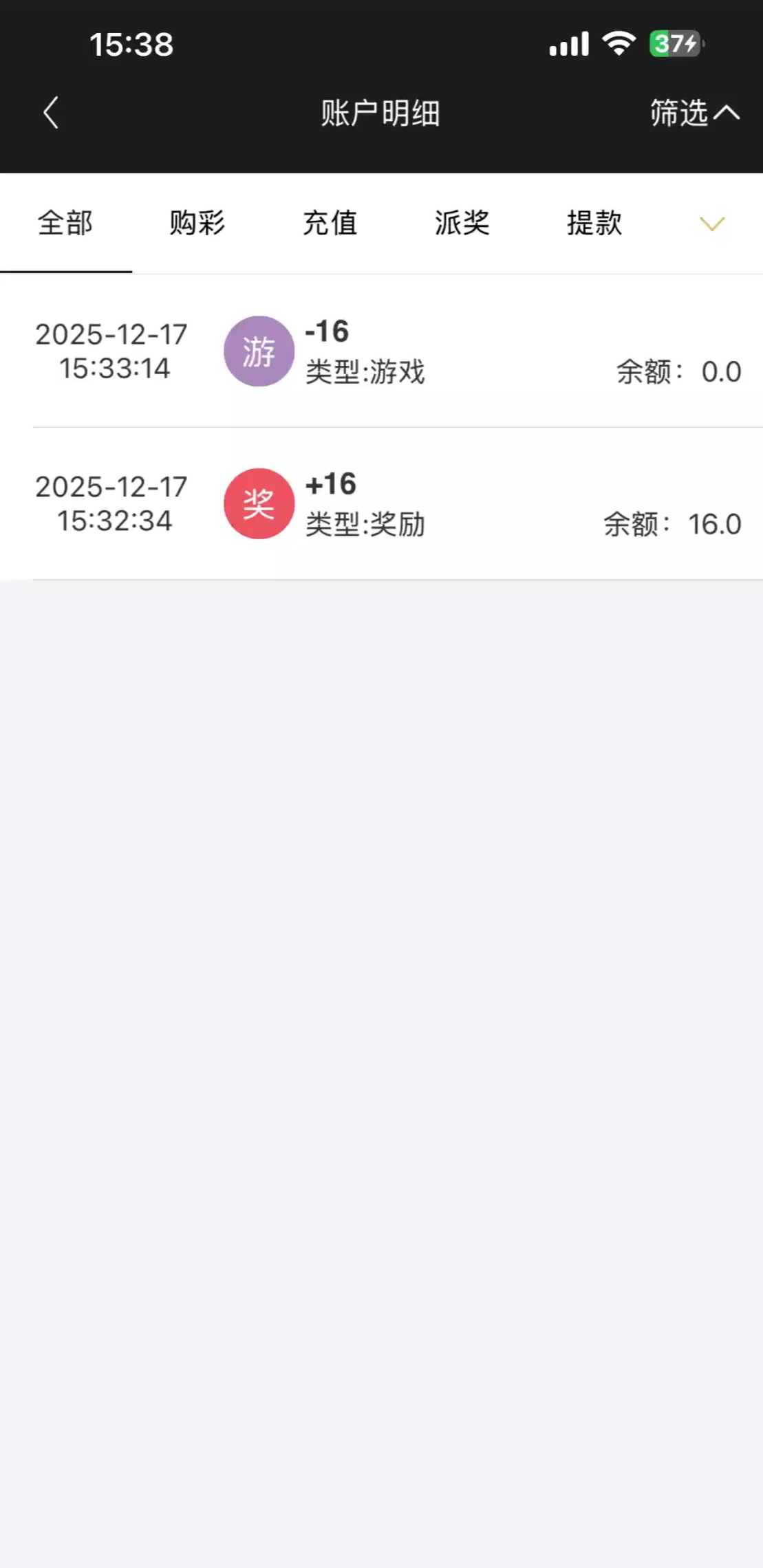Image resolution: width=763 pixels, height=1568 pixels.
Task: Switch to the 派奖 tab
Action: point(462,224)
